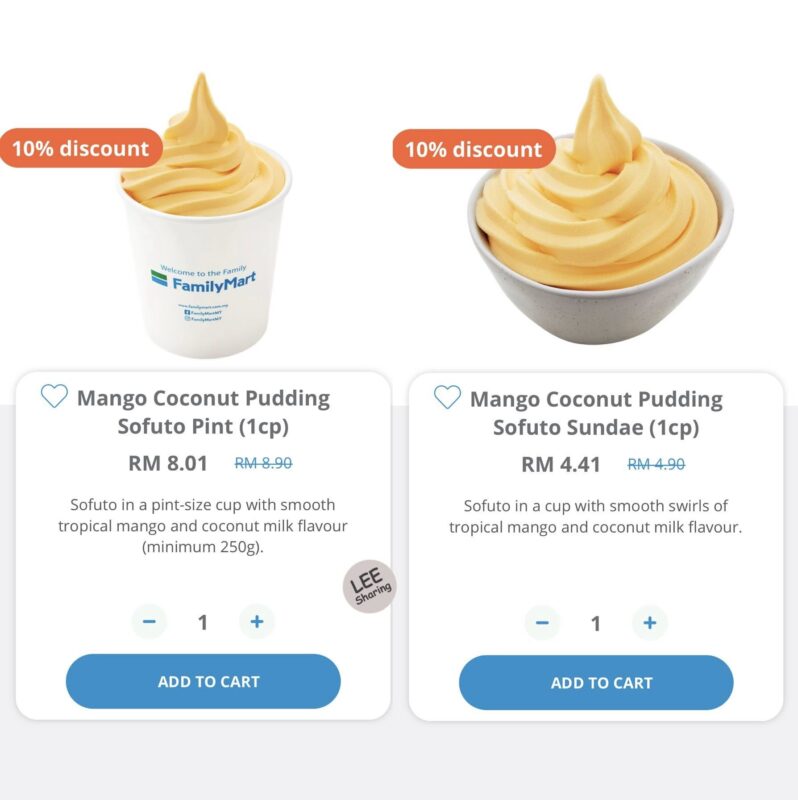Increase quantity of Sofuto Pint

[x=257, y=622]
